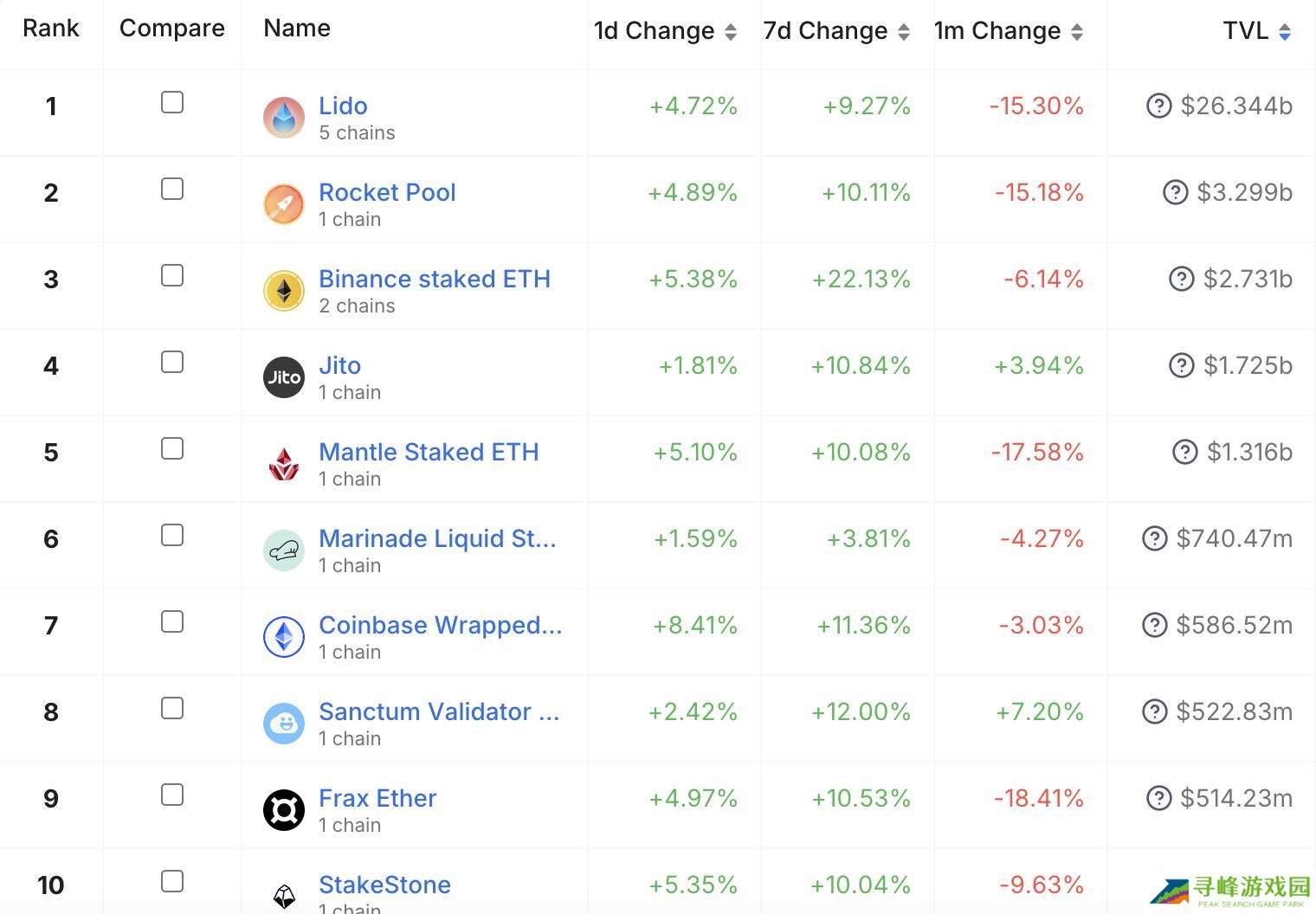
Task: Open Mantle Staked ETH details
Action: click(429, 452)
